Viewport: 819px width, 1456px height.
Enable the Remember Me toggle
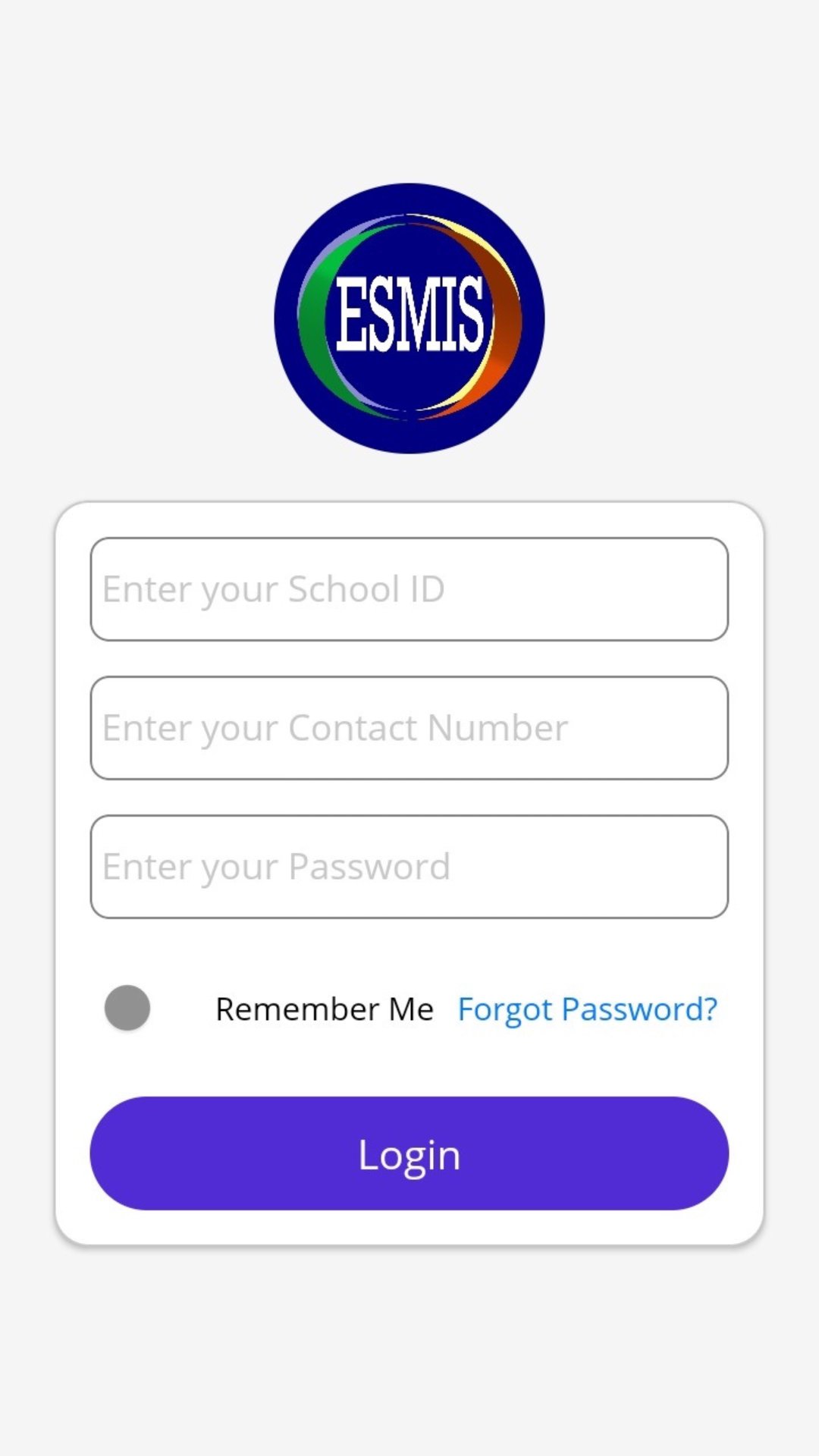[128, 1008]
